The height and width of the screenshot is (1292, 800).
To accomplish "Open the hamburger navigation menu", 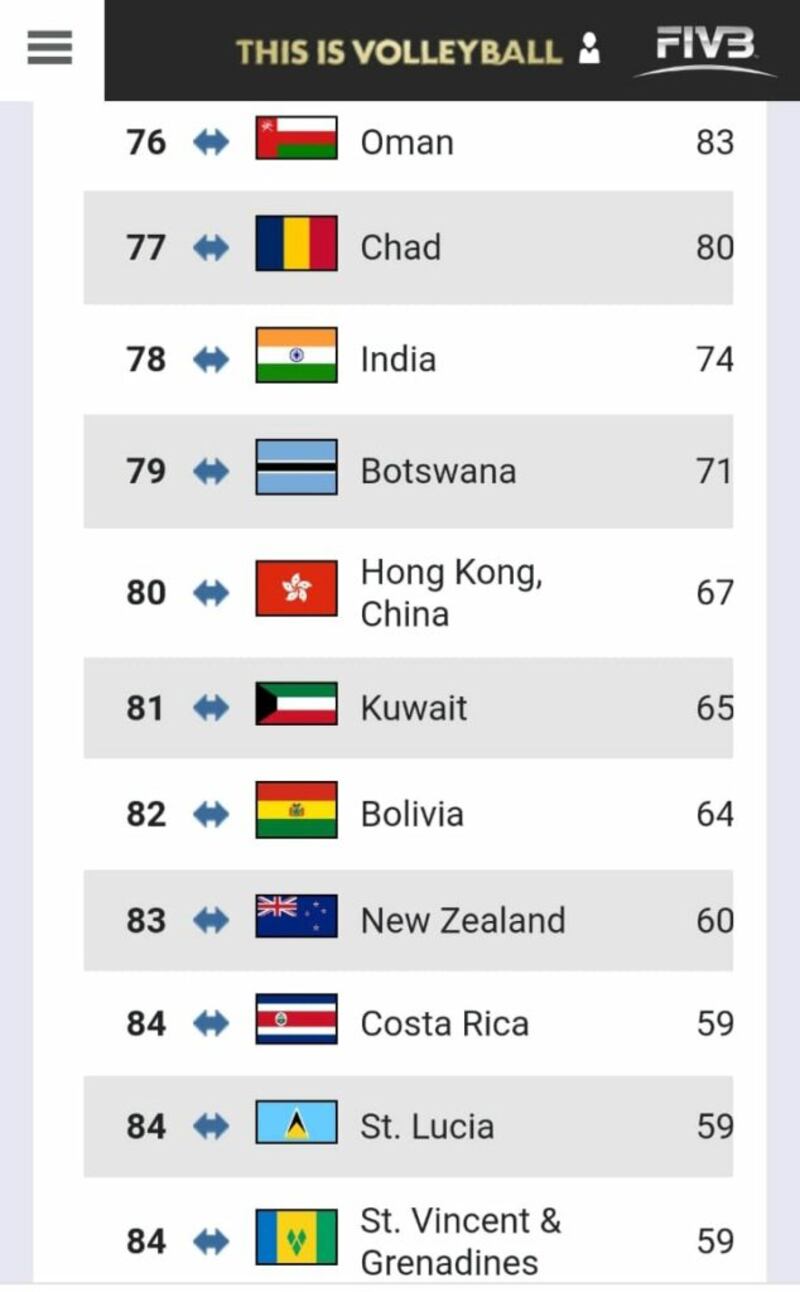I will pyautogui.click(x=49, y=47).
